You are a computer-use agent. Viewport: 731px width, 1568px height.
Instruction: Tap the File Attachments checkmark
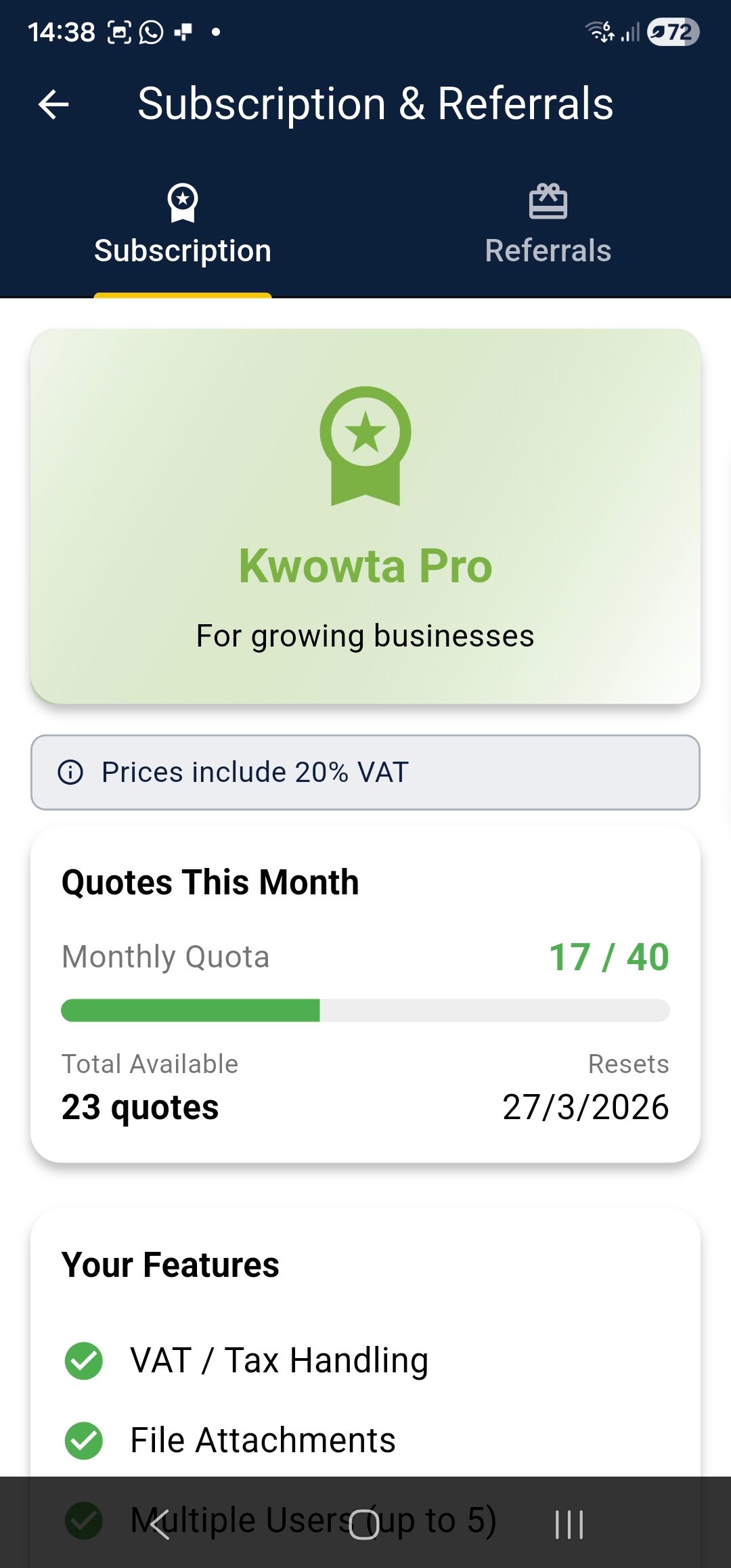[83, 1441]
